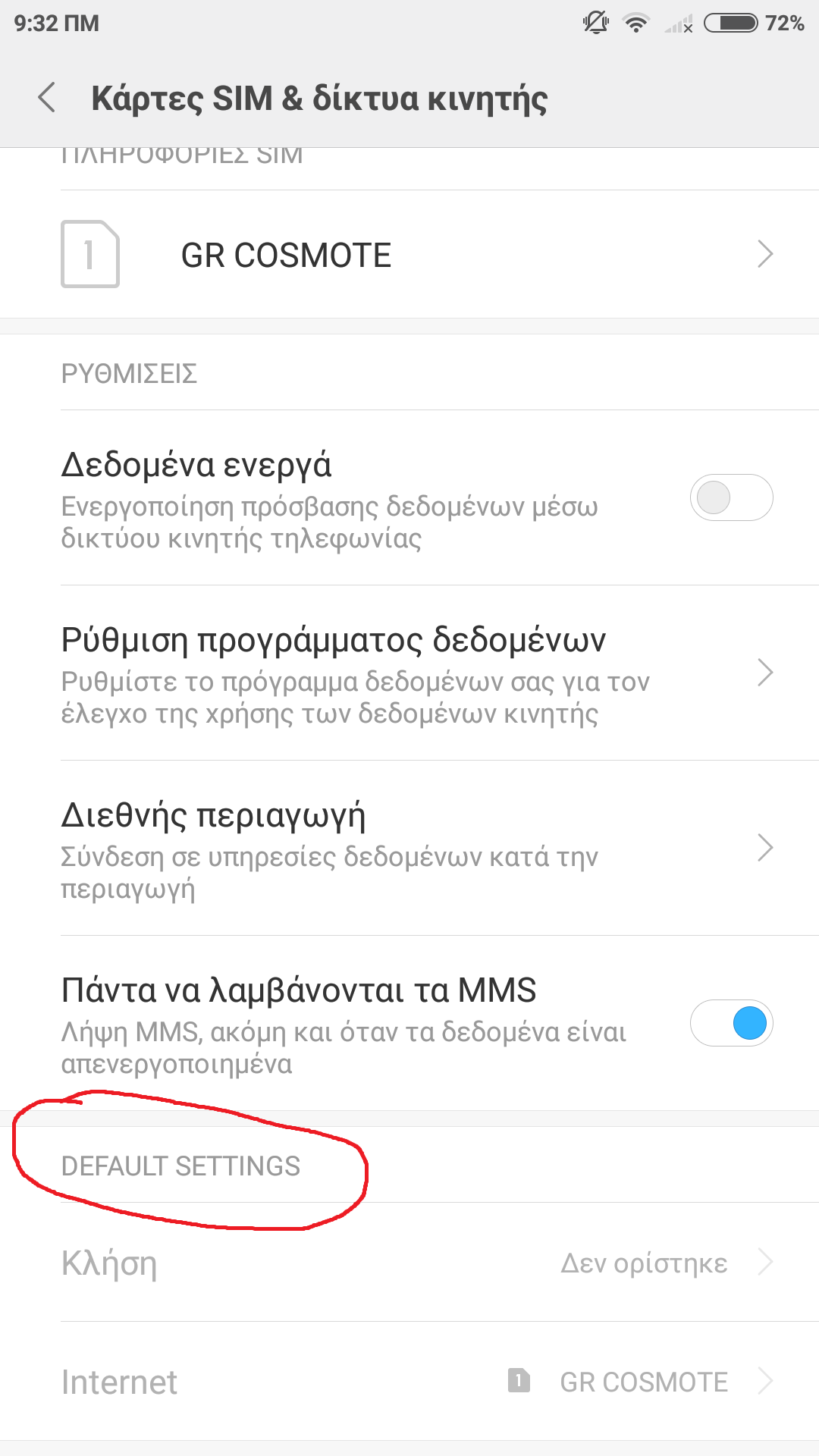The width and height of the screenshot is (819, 1456).
Task: Open the Internet default SIM setting
Action: click(x=409, y=1382)
